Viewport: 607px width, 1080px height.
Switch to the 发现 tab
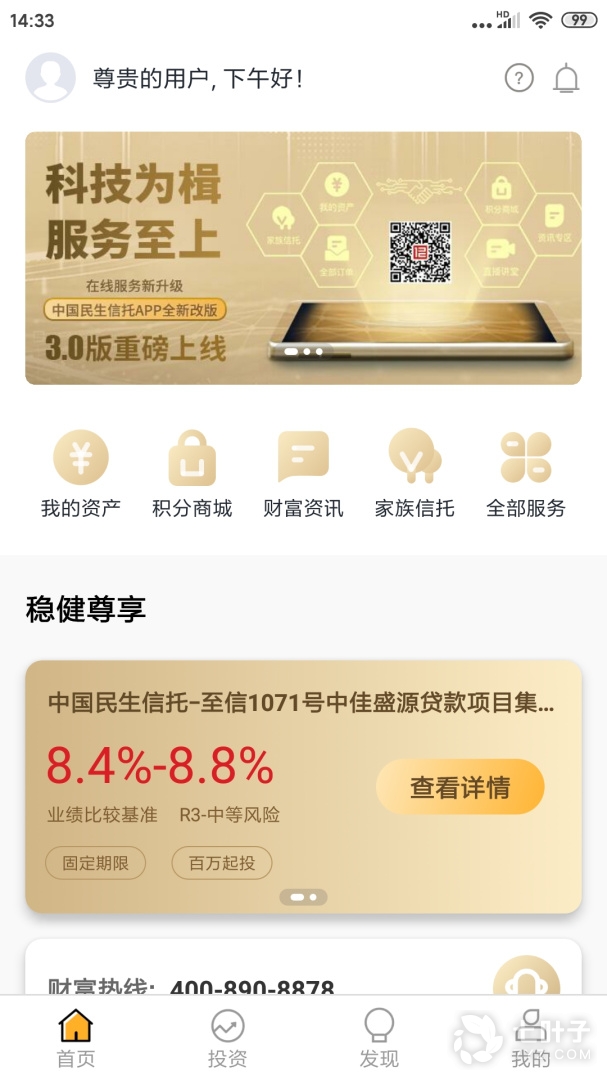point(379,1038)
